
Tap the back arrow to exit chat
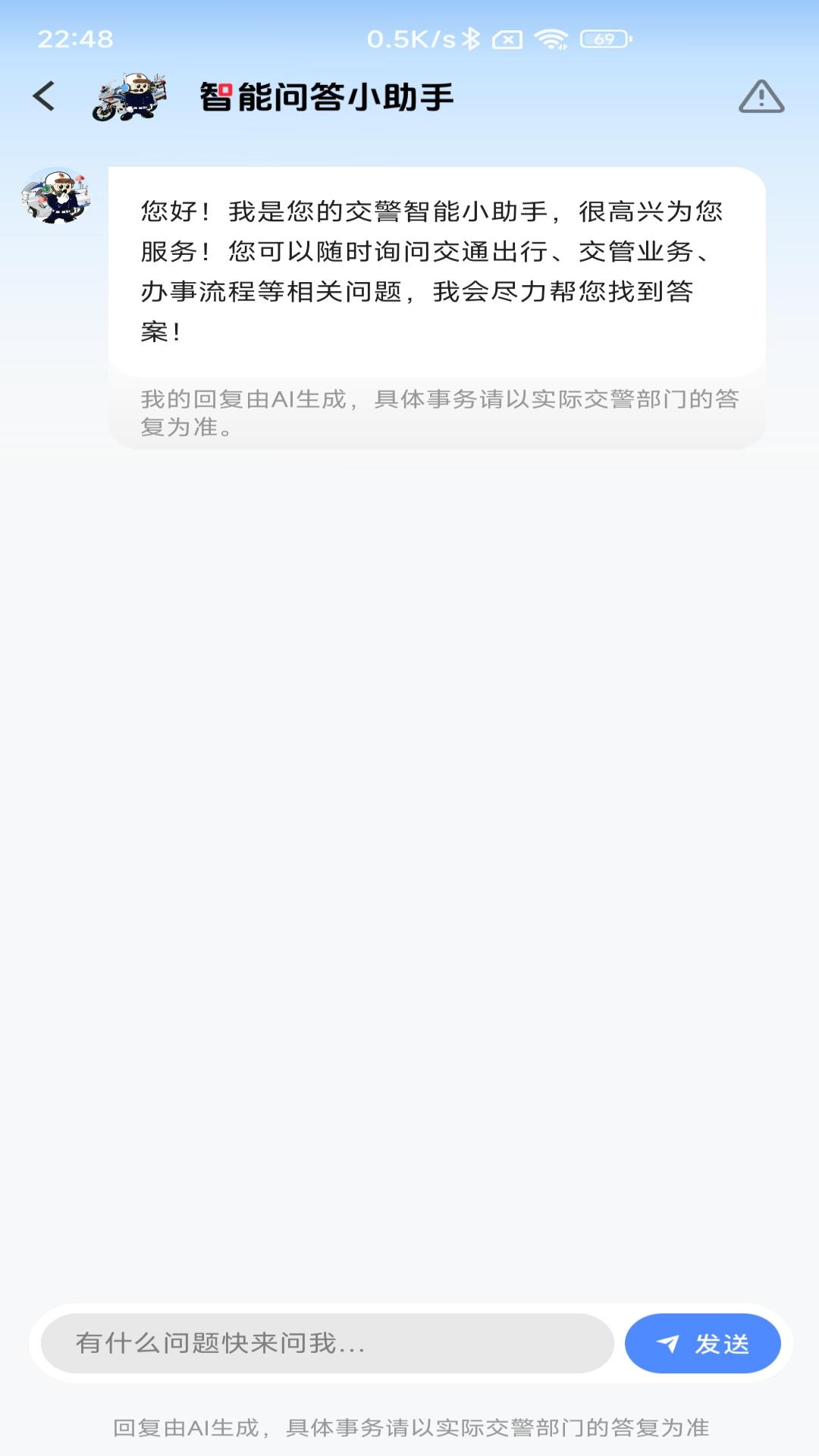pos(44,98)
